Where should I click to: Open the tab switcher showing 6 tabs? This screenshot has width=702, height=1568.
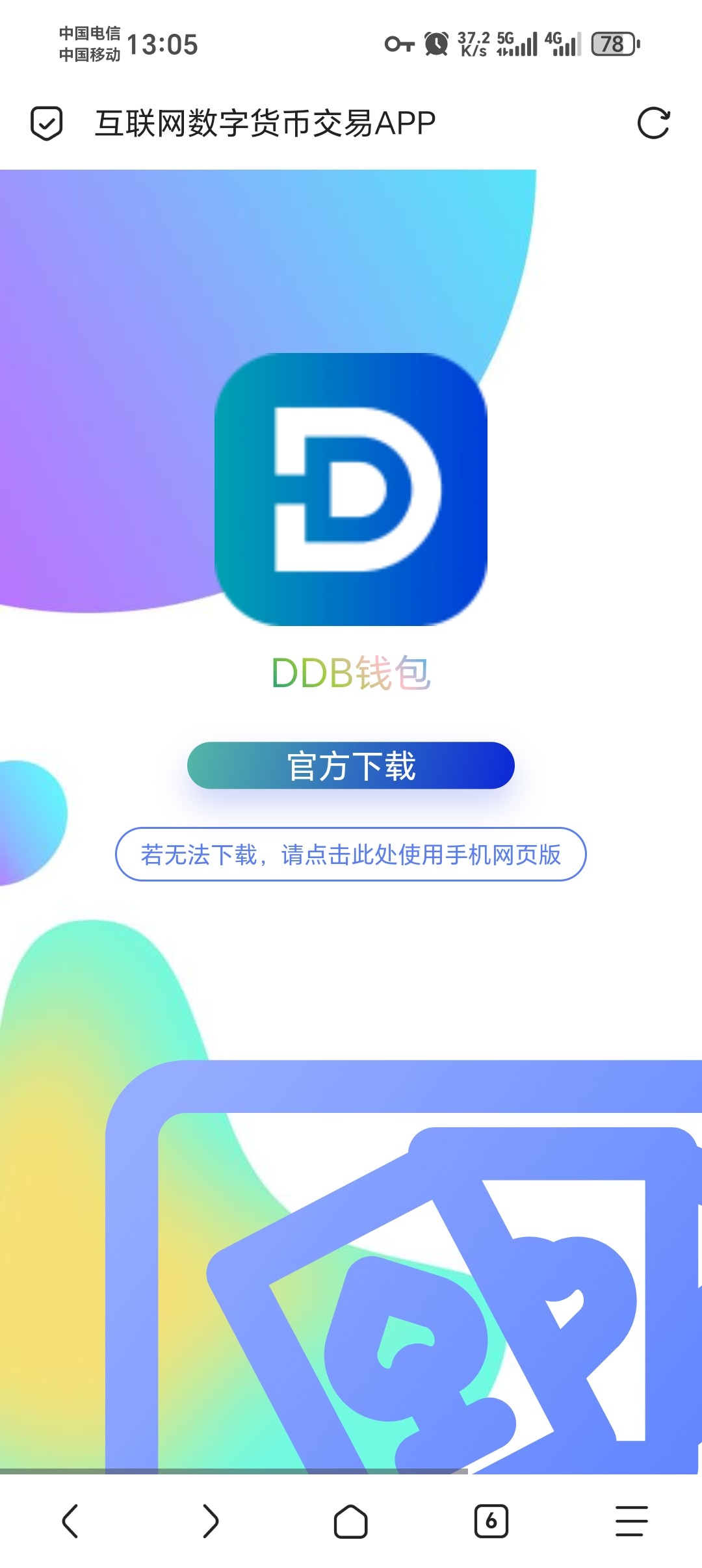click(x=491, y=1521)
